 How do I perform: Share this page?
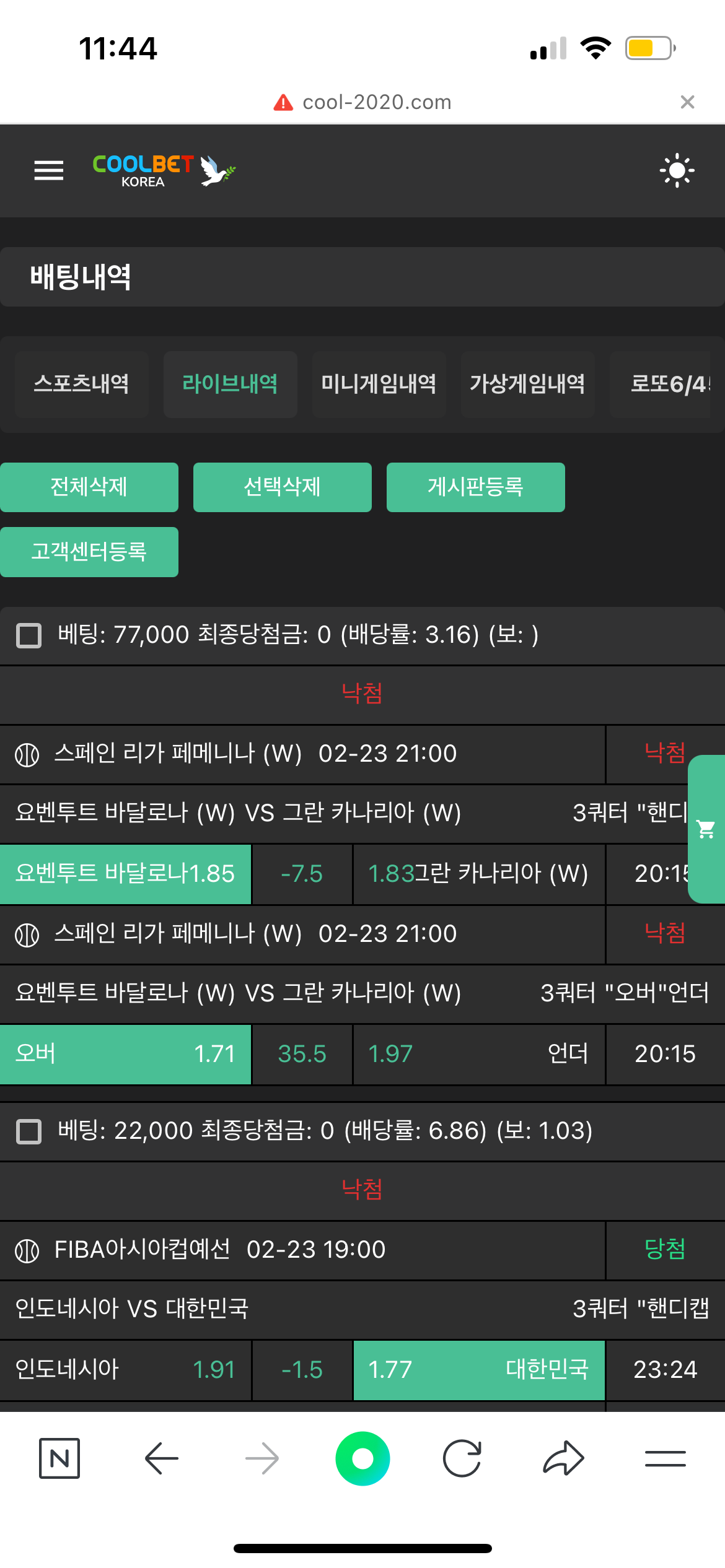tap(563, 1458)
